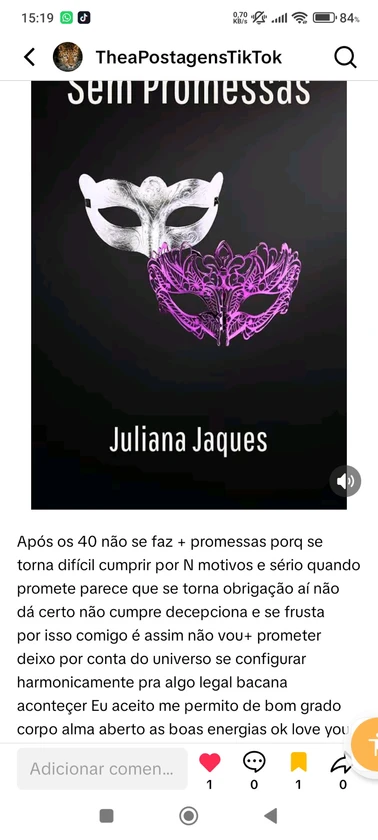
Task: Open the orange floating accessibility button
Action: coord(366,744)
